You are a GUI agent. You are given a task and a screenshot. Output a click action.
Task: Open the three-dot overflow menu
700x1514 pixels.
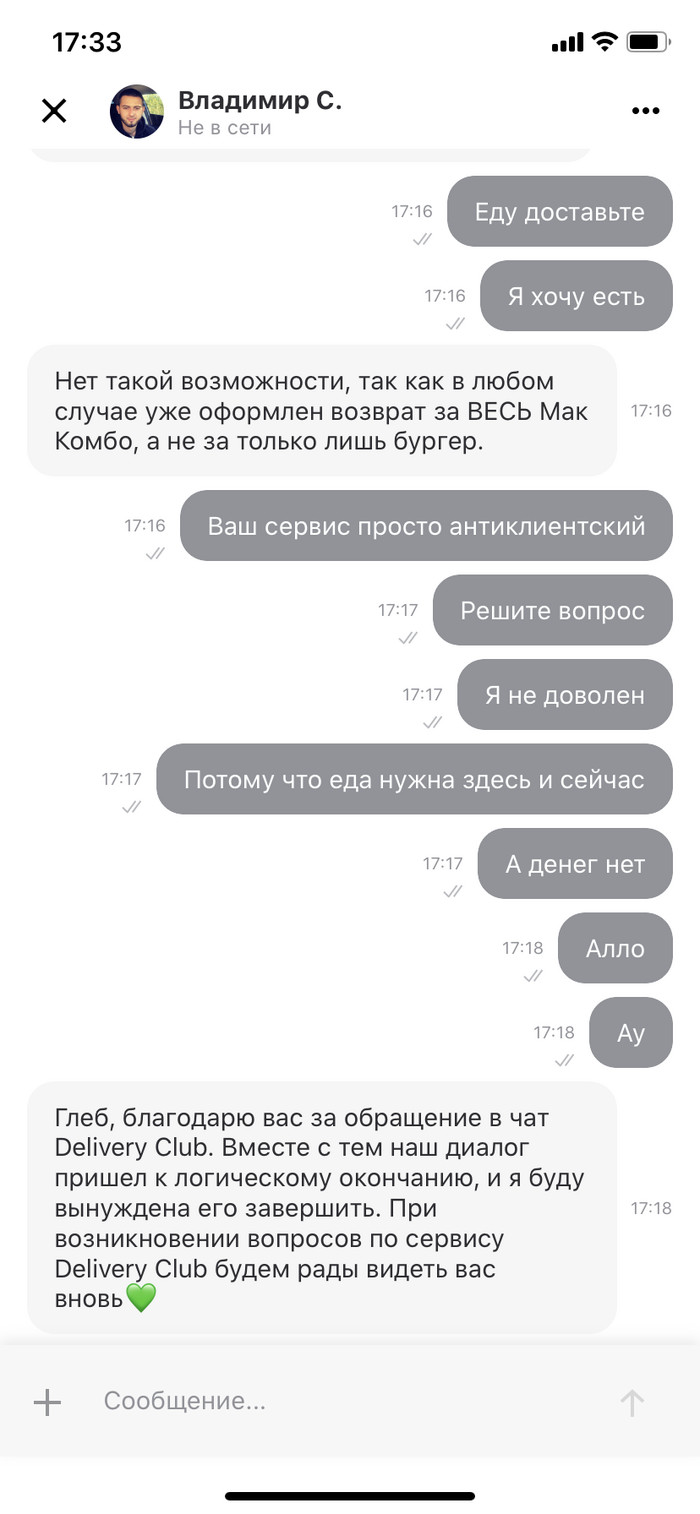coord(646,111)
